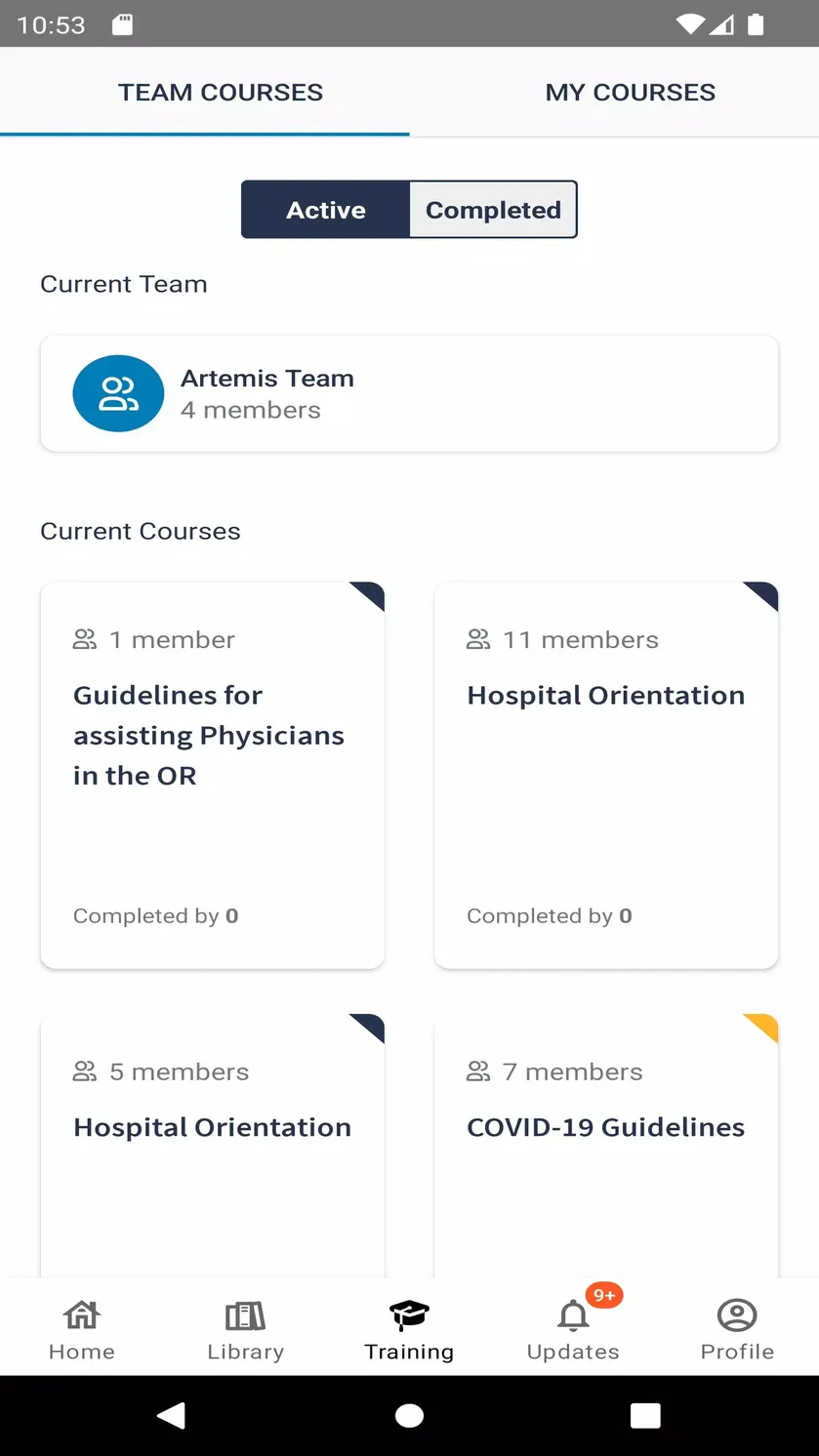Open the COVID-19 Guidelines course
This screenshot has height=1456, width=819.
coord(606,1147)
